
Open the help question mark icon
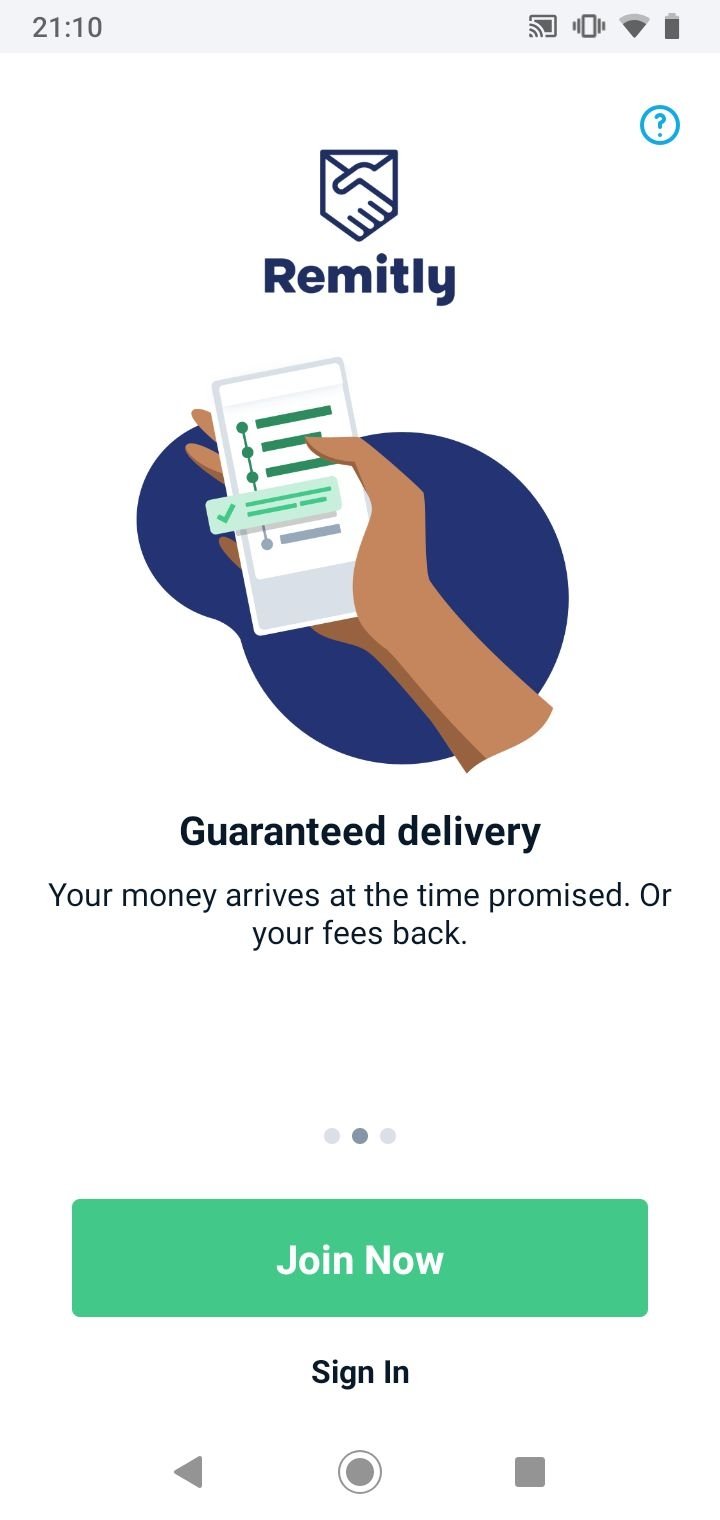[659, 126]
